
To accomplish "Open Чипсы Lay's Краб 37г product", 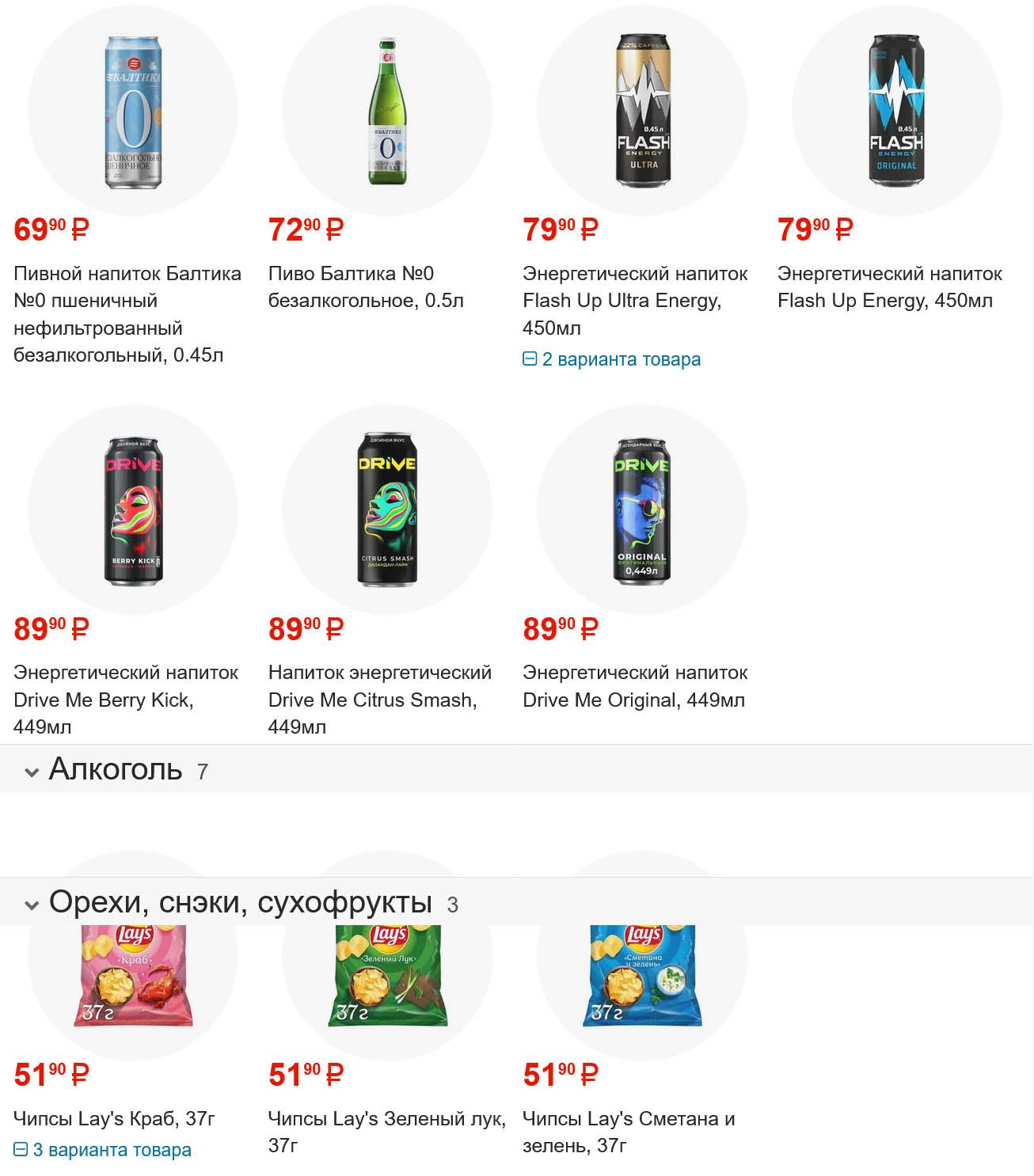I will coord(114,1118).
